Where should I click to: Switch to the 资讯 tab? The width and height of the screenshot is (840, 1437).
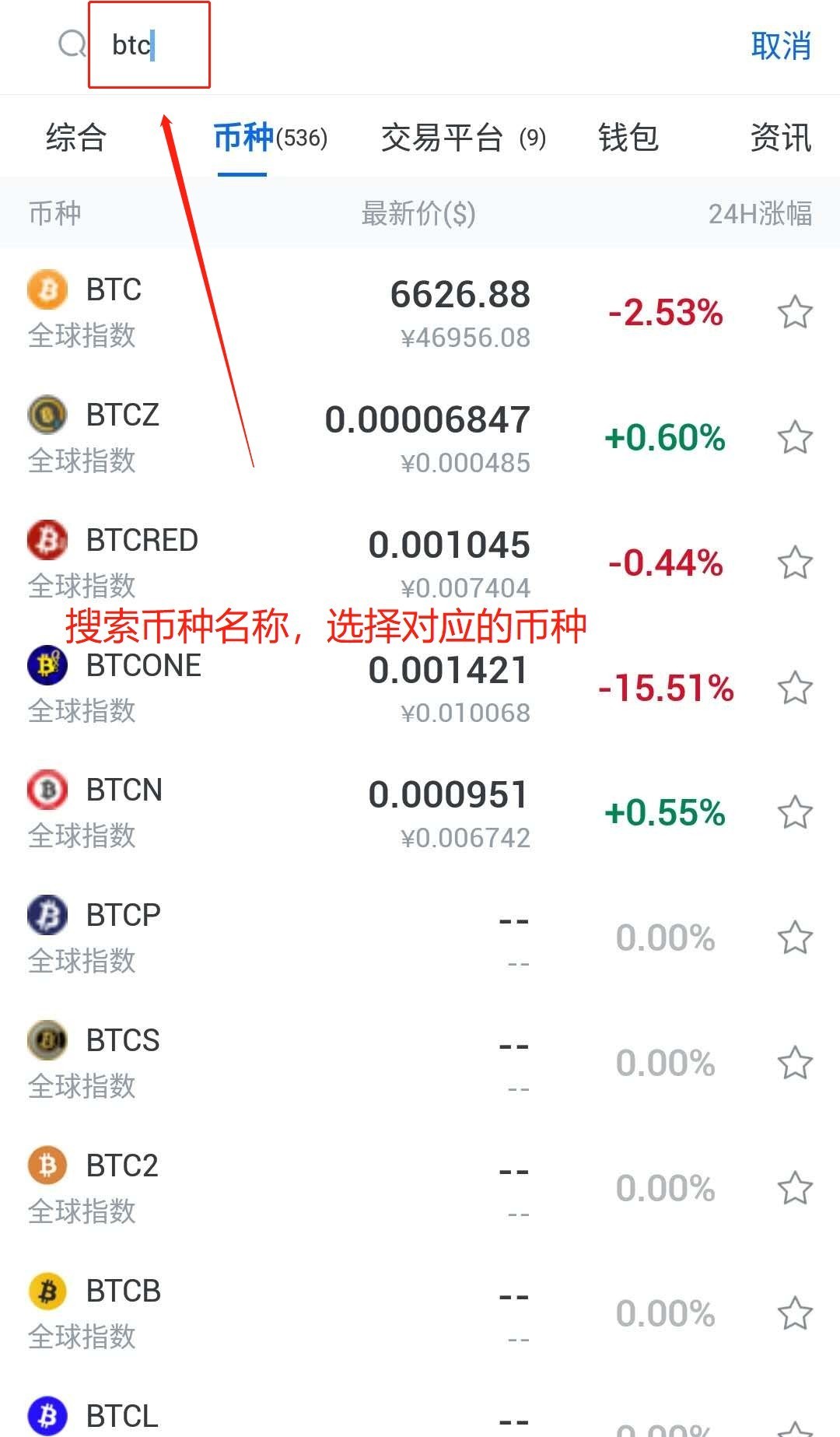point(780,138)
